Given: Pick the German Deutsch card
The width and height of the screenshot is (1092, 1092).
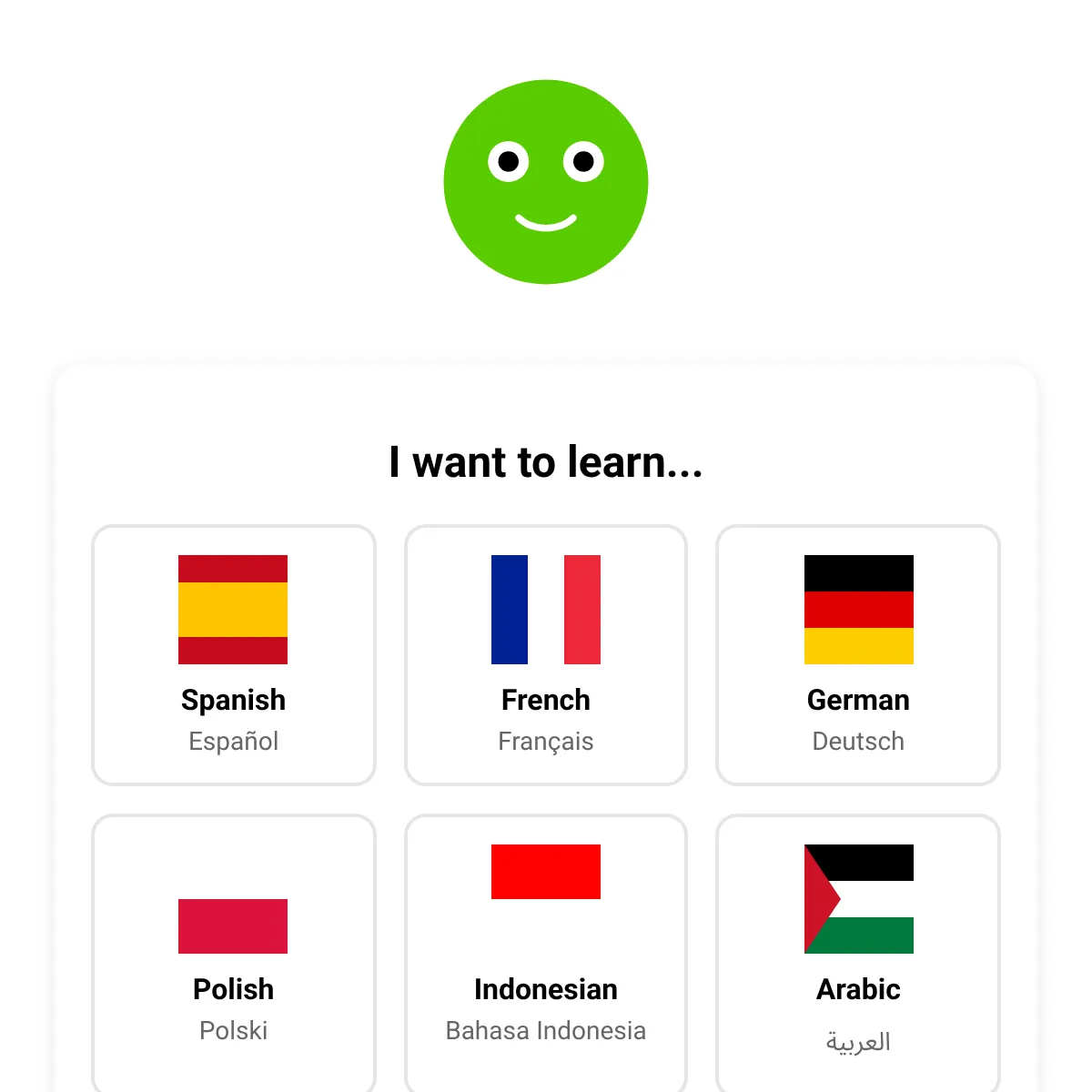Looking at the screenshot, I should click(x=858, y=655).
